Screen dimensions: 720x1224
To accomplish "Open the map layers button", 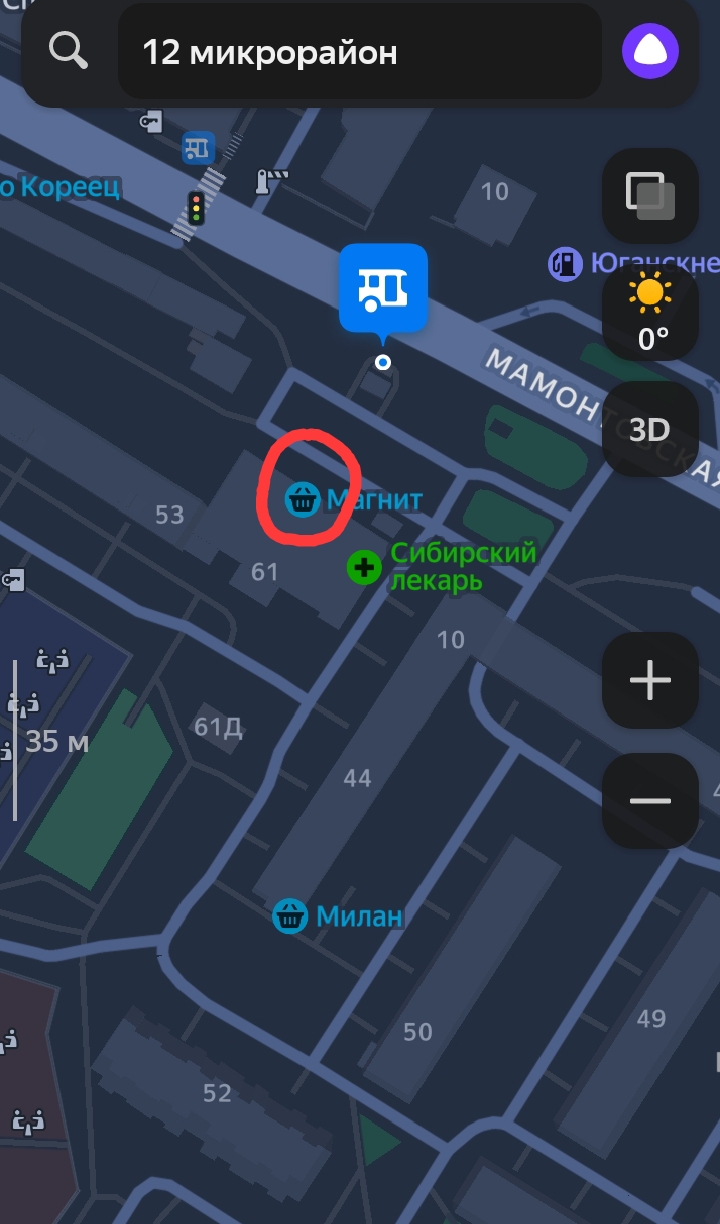I will [x=650, y=195].
